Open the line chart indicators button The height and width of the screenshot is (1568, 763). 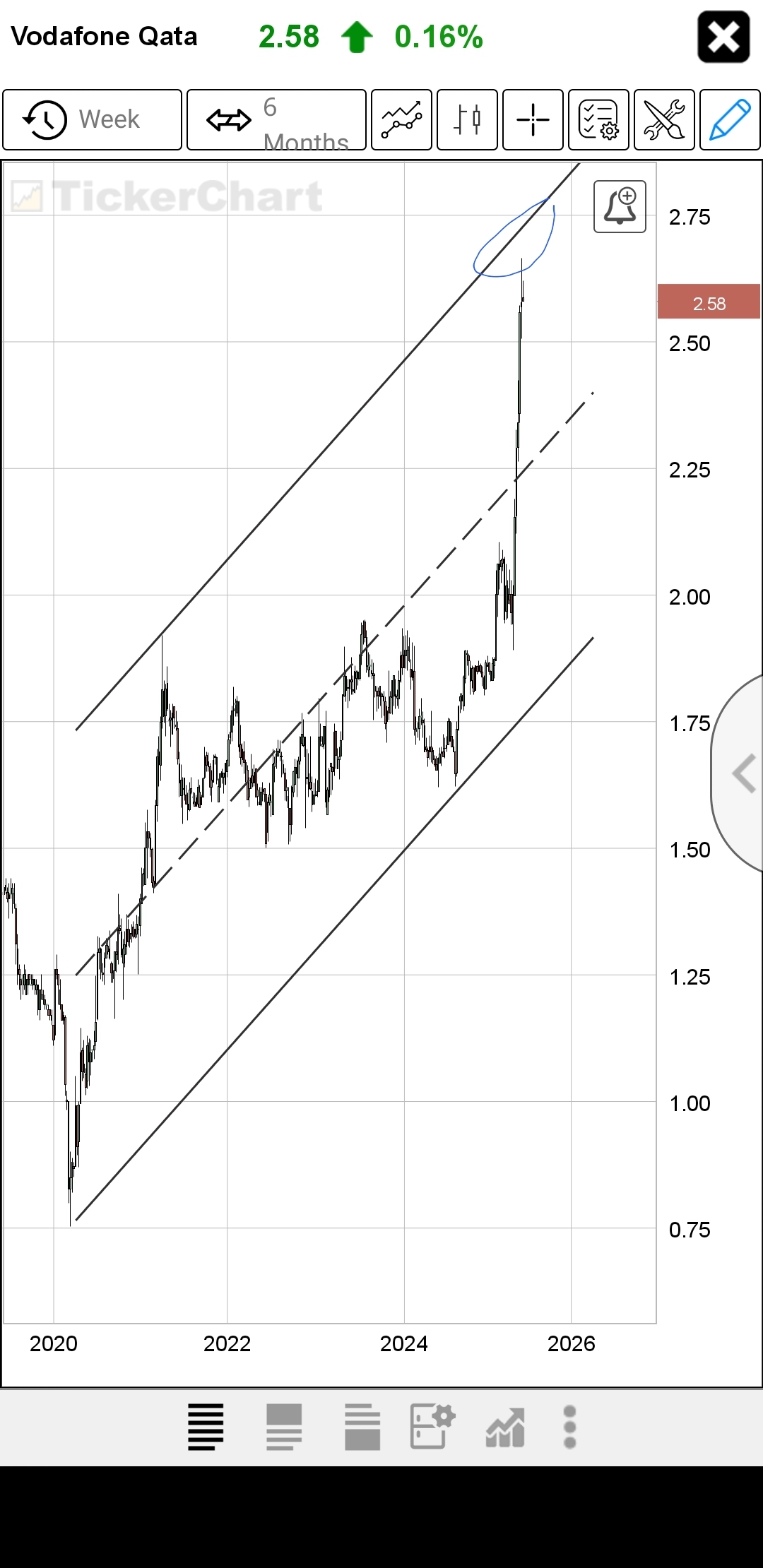tap(401, 119)
